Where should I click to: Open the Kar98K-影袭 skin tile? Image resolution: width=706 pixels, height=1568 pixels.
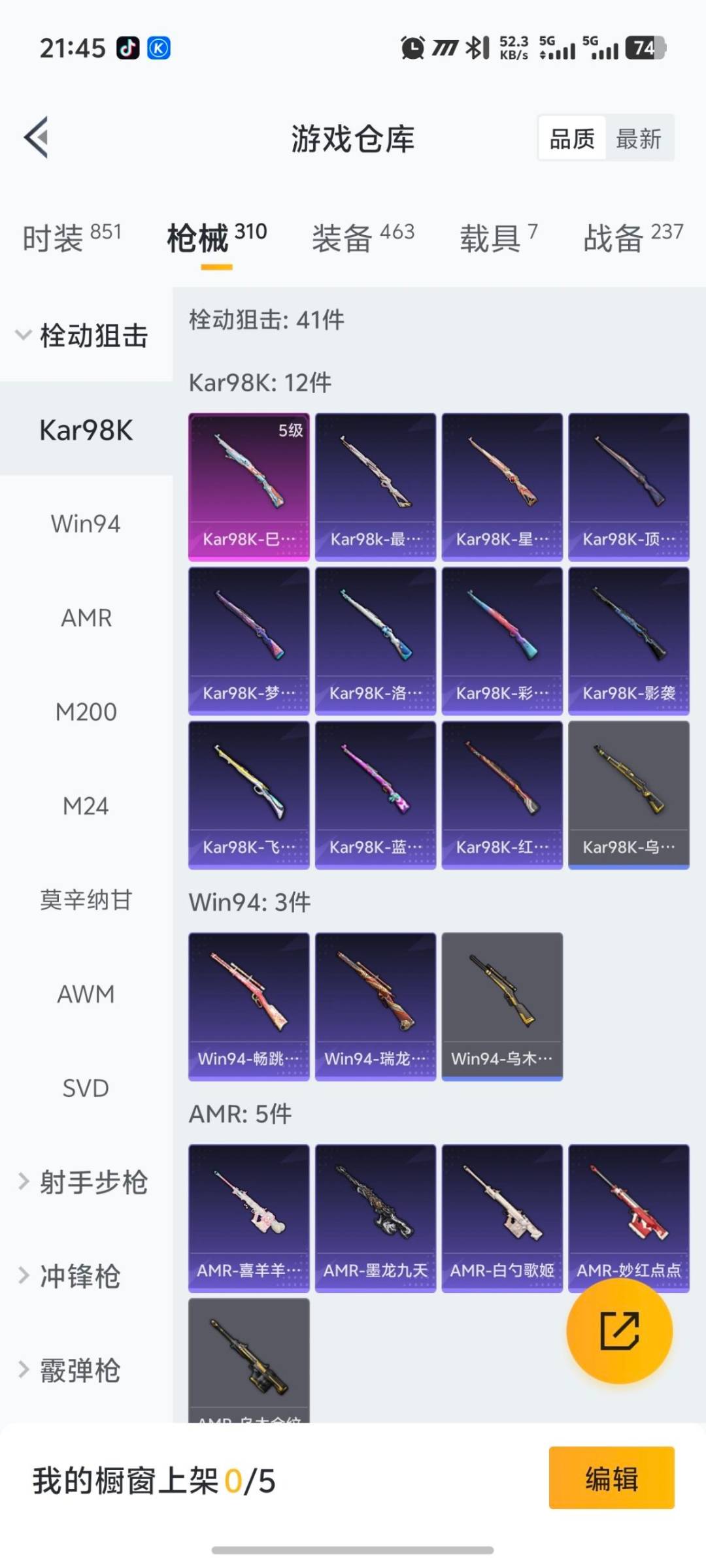[x=628, y=640]
